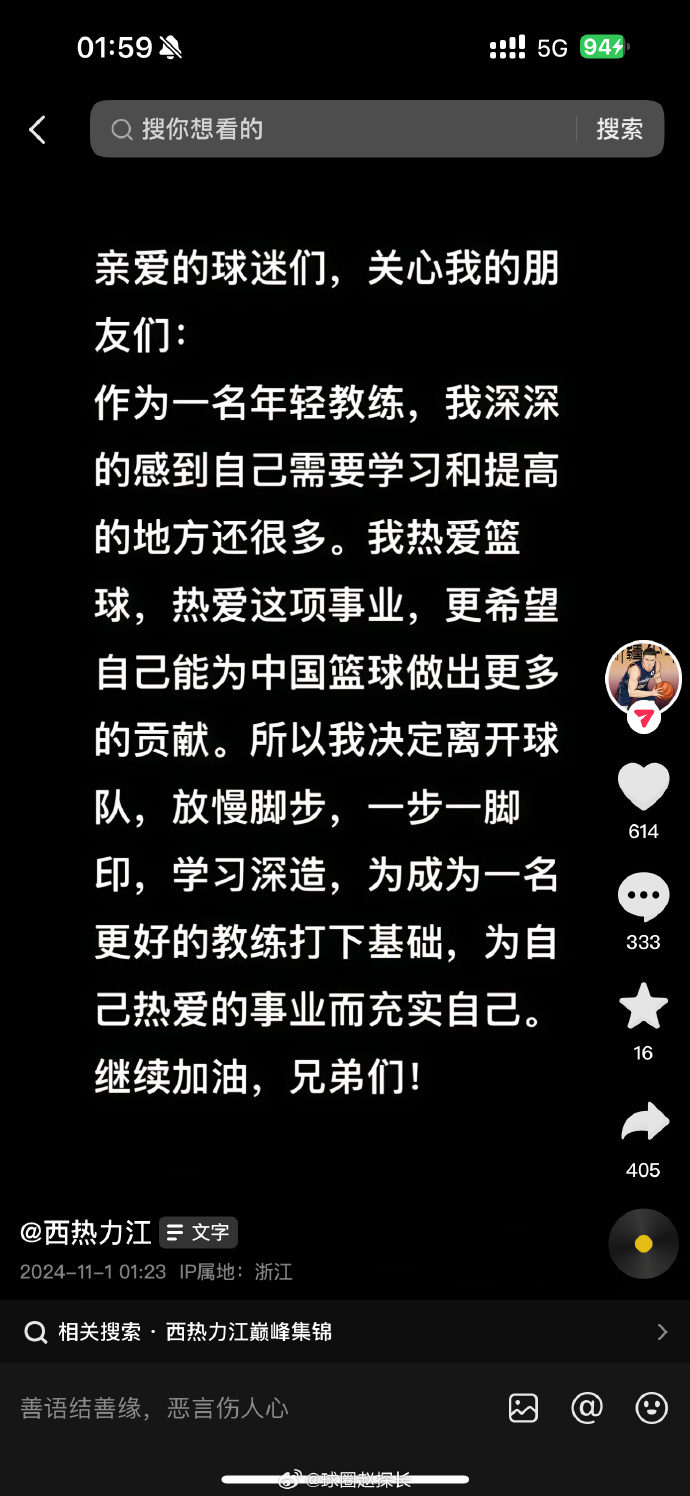The width and height of the screenshot is (690, 1496).
Task: Open the @西热力江 username
Action: [x=86, y=1232]
